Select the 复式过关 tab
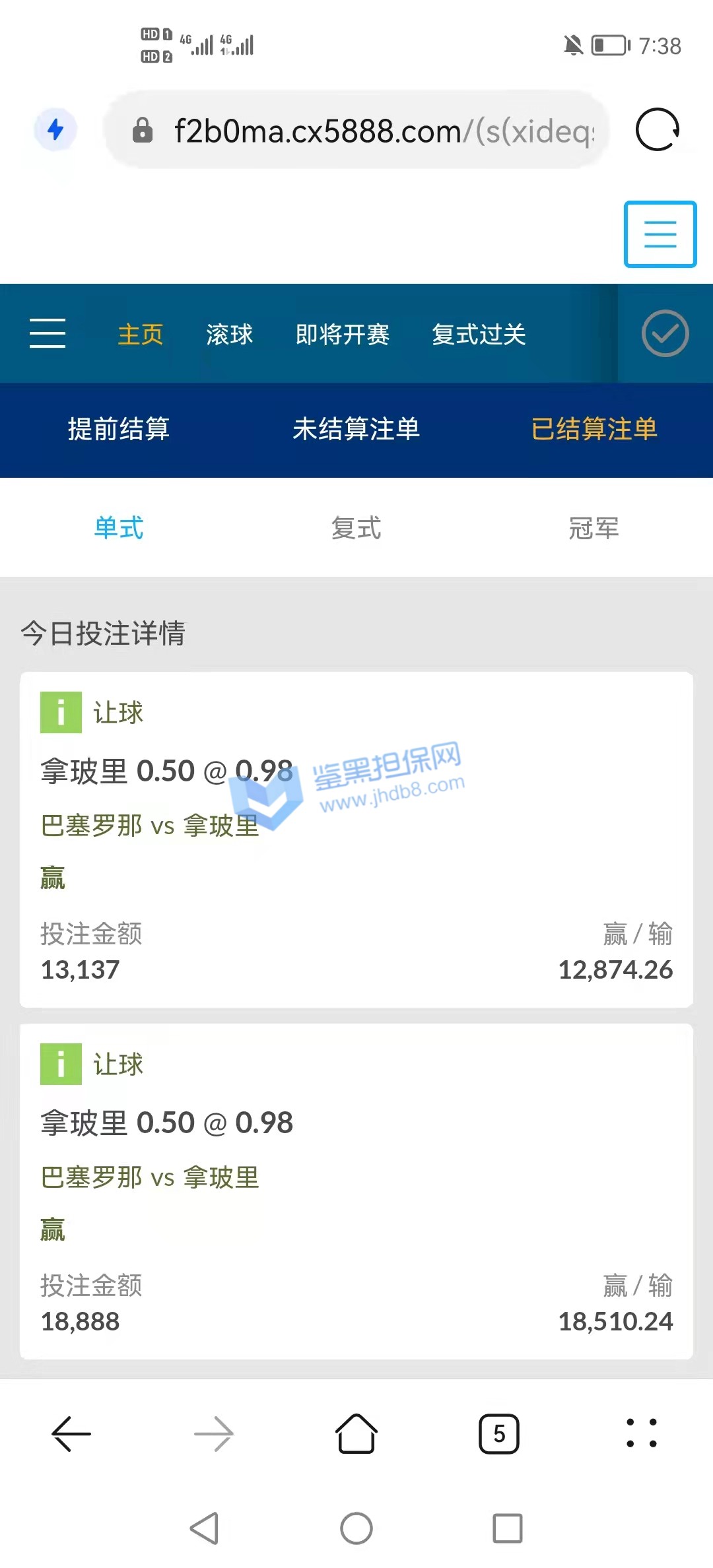This screenshot has width=713, height=1568. (479, 335)
